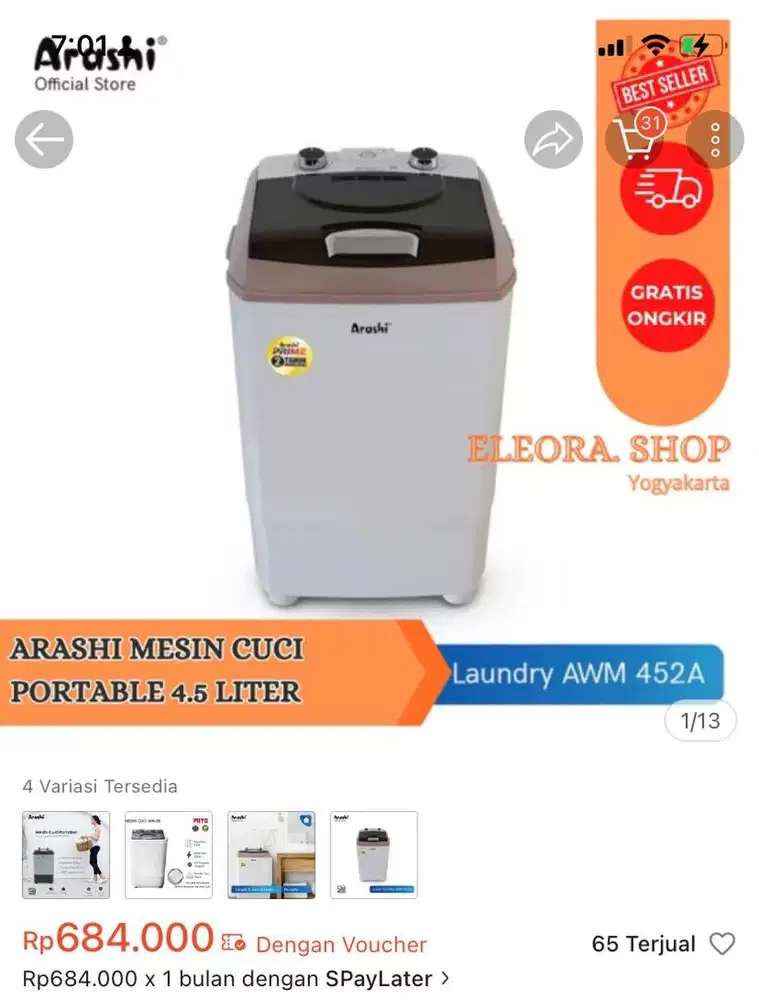
Task: Tap the 65 Terjual sold counter
Action: tap(646, 943)
